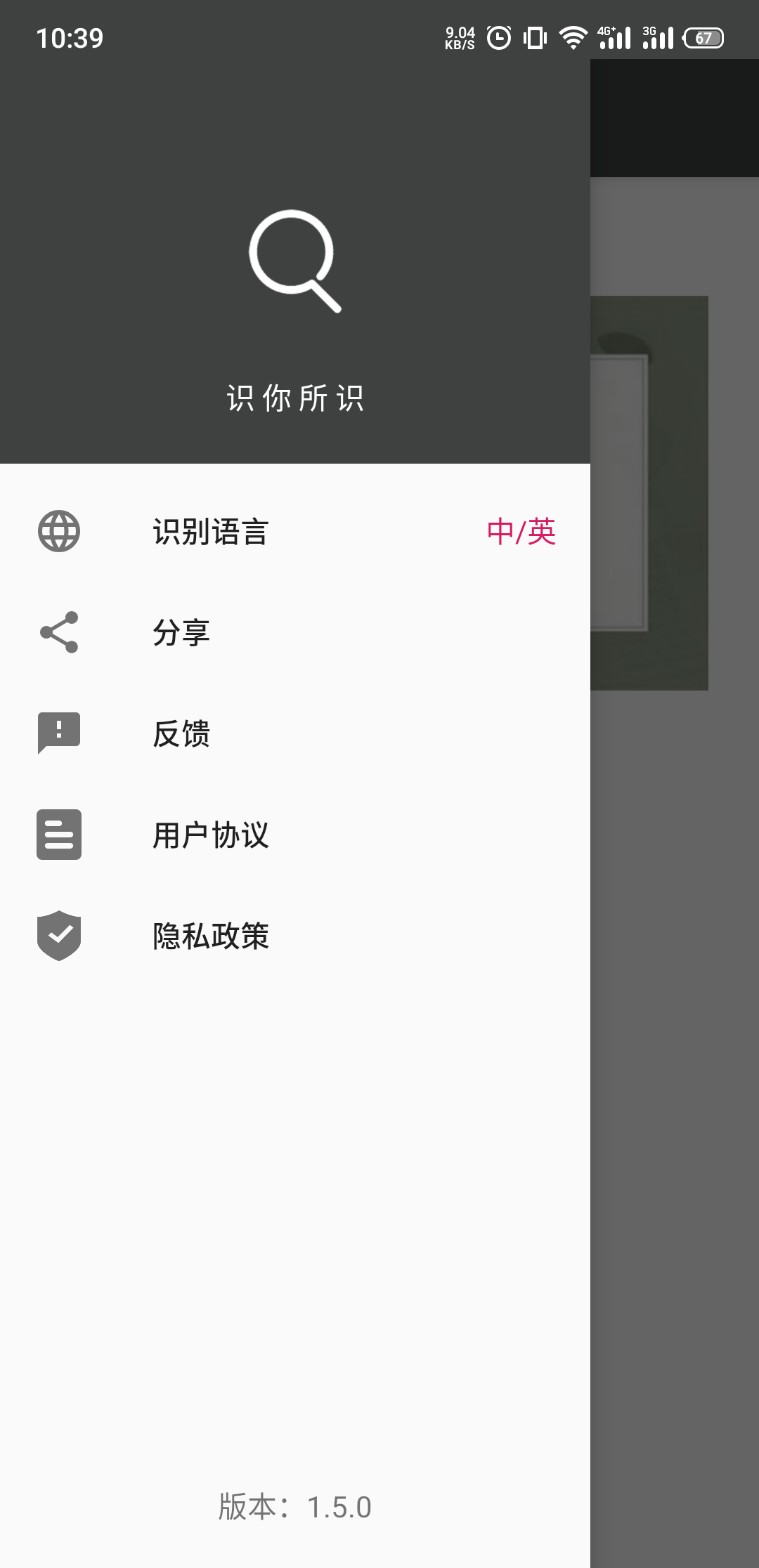Open language choices by tapping 识别语言 text
Image resolution: width=759 pixels, height=1568 pixels.
(x=211, y=533)
